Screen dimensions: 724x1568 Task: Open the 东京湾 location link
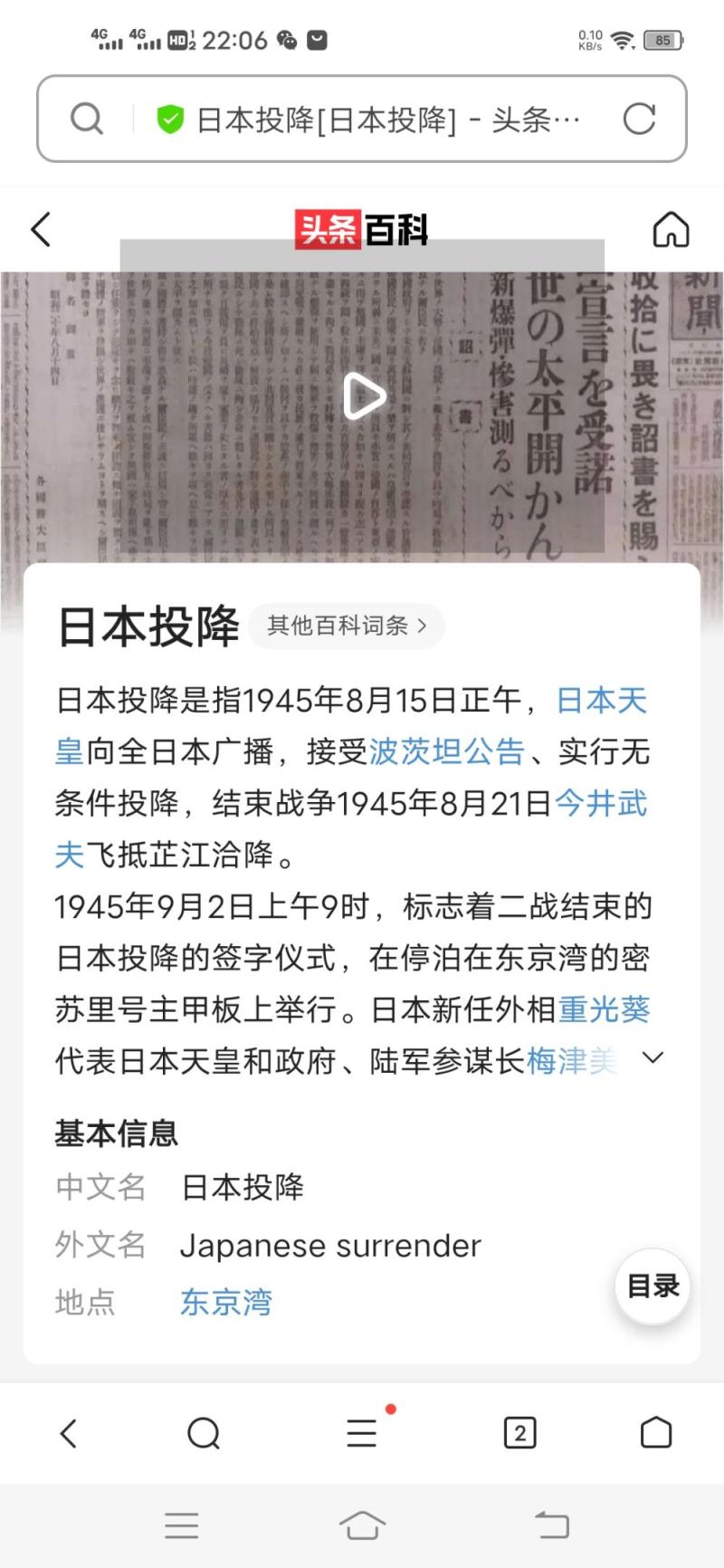pyautogui.click(x=226, y=1302)
